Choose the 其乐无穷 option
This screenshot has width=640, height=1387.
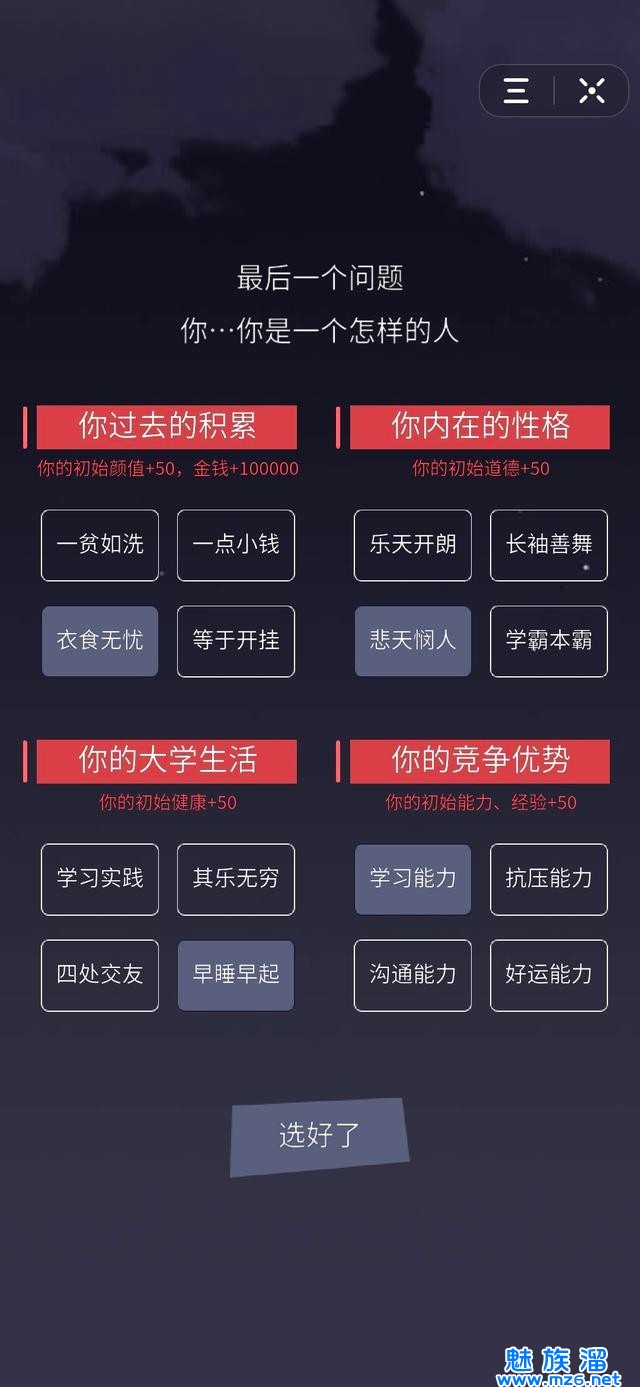[x=236, y=879]
